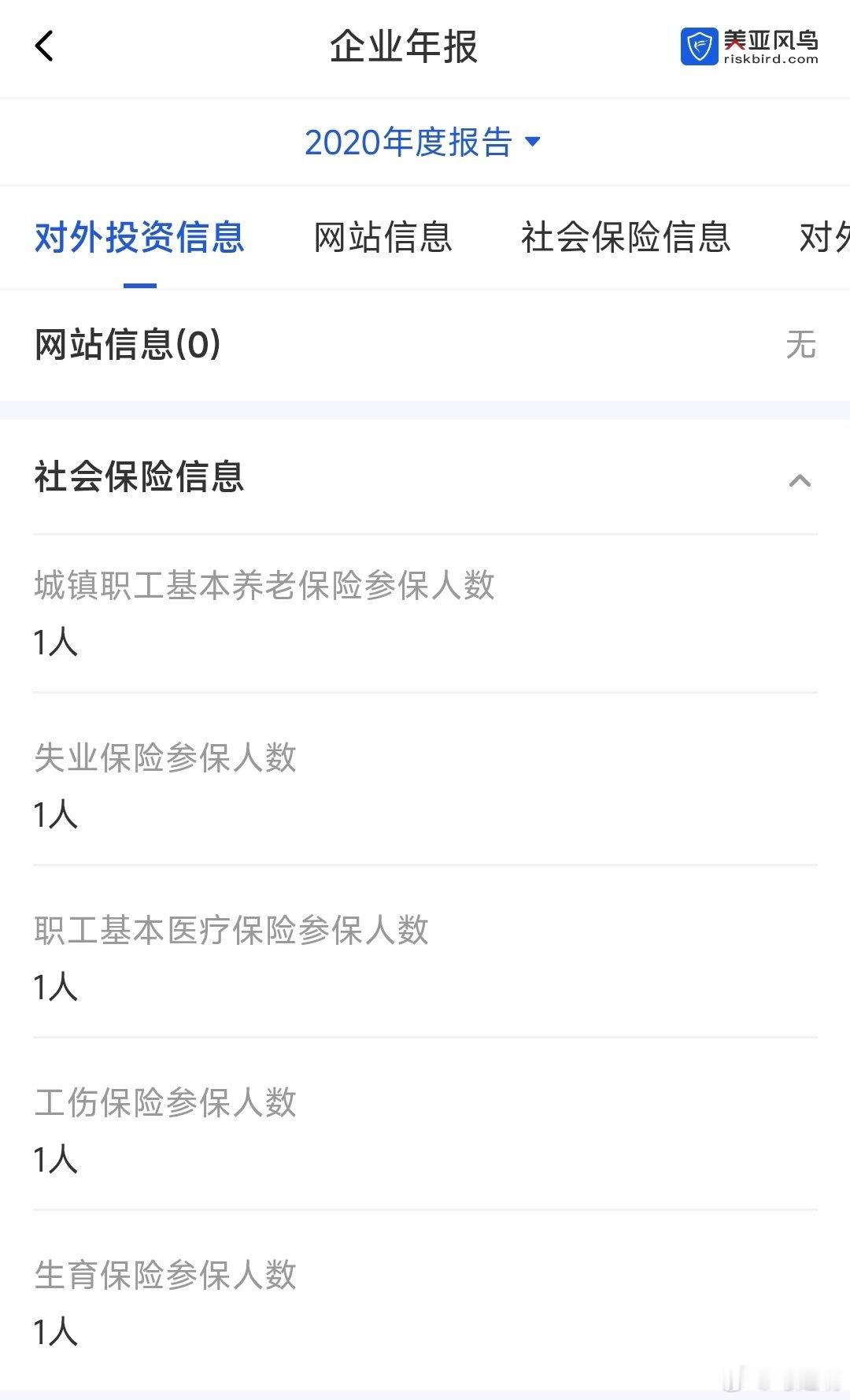Viewport: 850px width, 1400px height.
Task: Tap the 职工基本医疗保险参保人数 entry
Action: tap(232, 931)
